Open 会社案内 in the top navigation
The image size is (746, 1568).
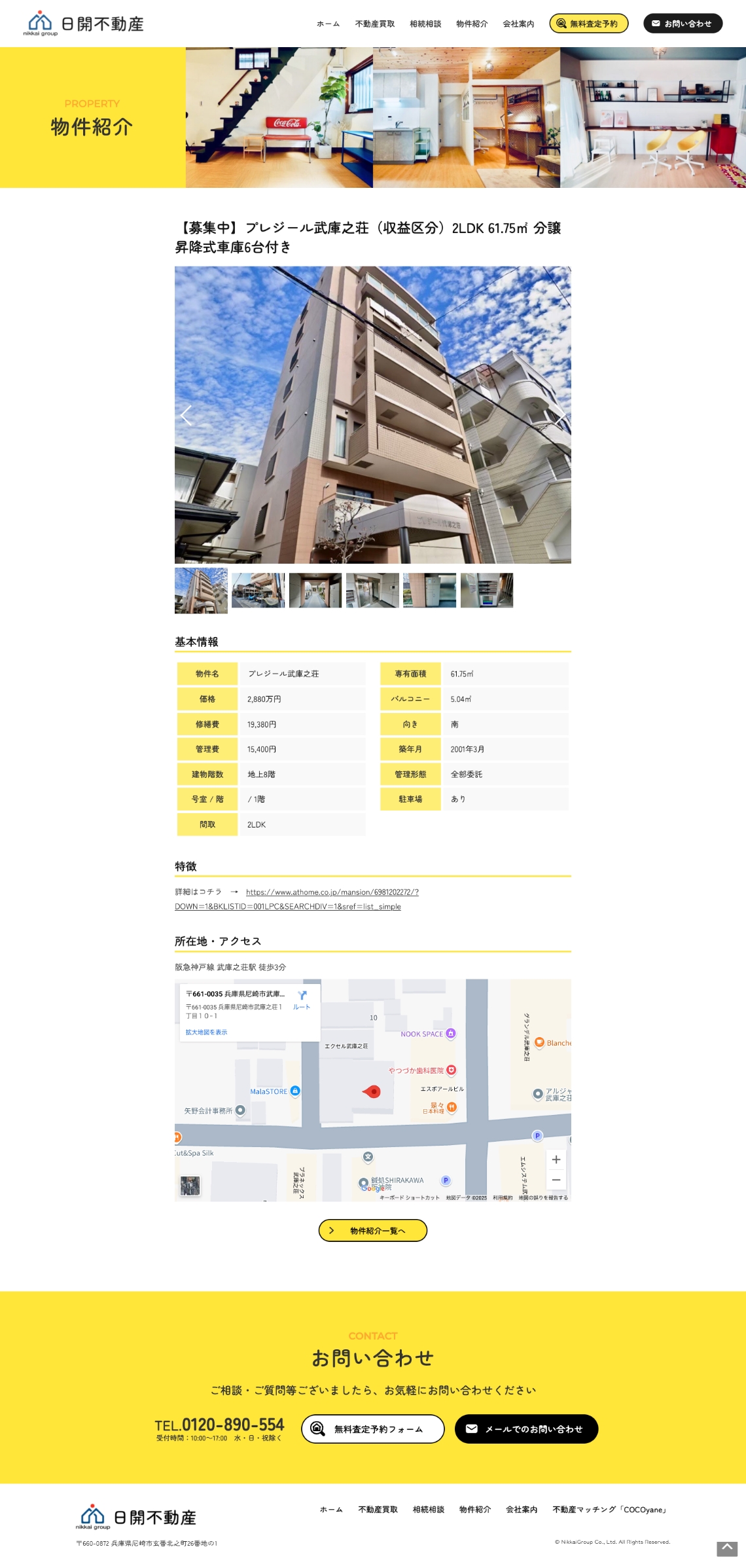[518, 24]
